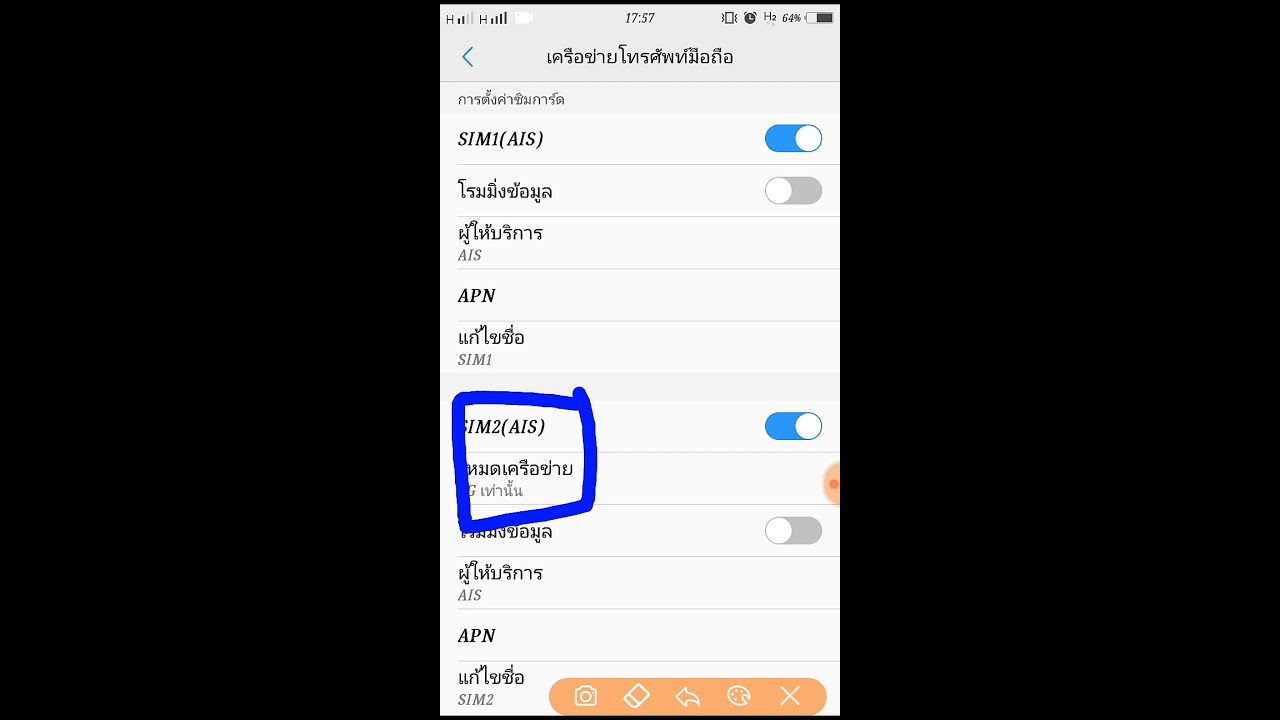Enable data roaming for SIM1
Viewport: 1280px width, 720px height.
pyautogui.click(x=793, y=191)
